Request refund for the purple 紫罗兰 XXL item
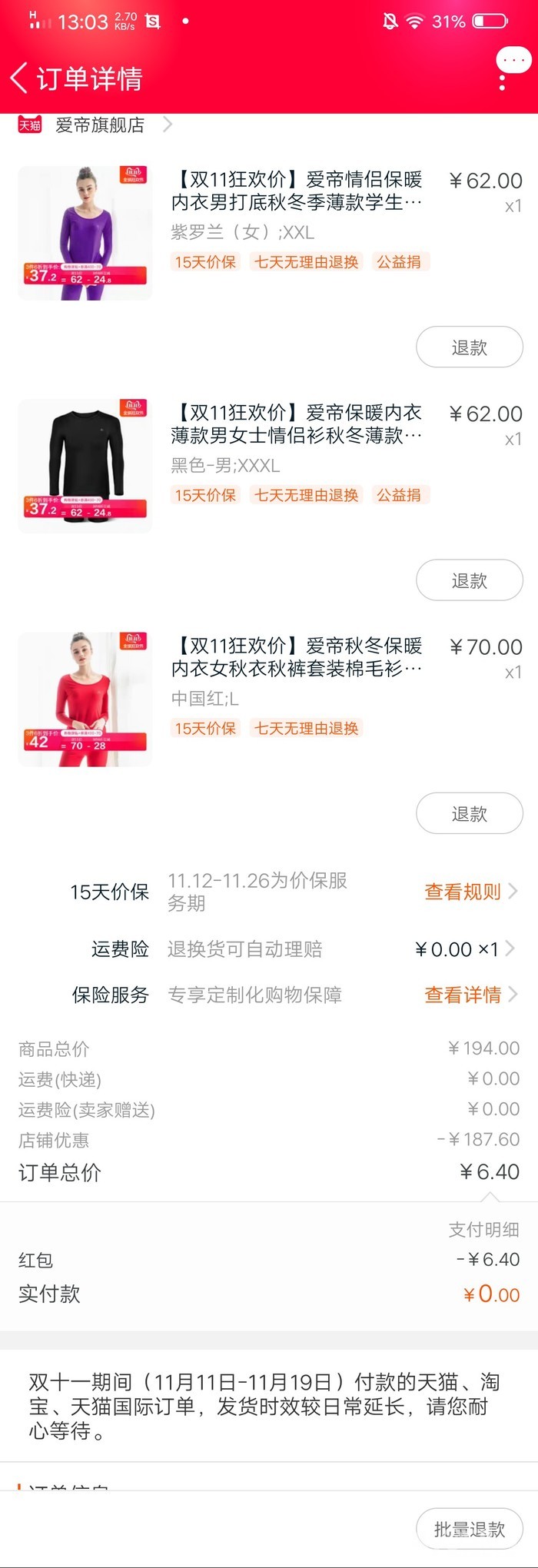The height and width of the screenshot is (1568, 538). pyautogui.click(x=469, y=347)
